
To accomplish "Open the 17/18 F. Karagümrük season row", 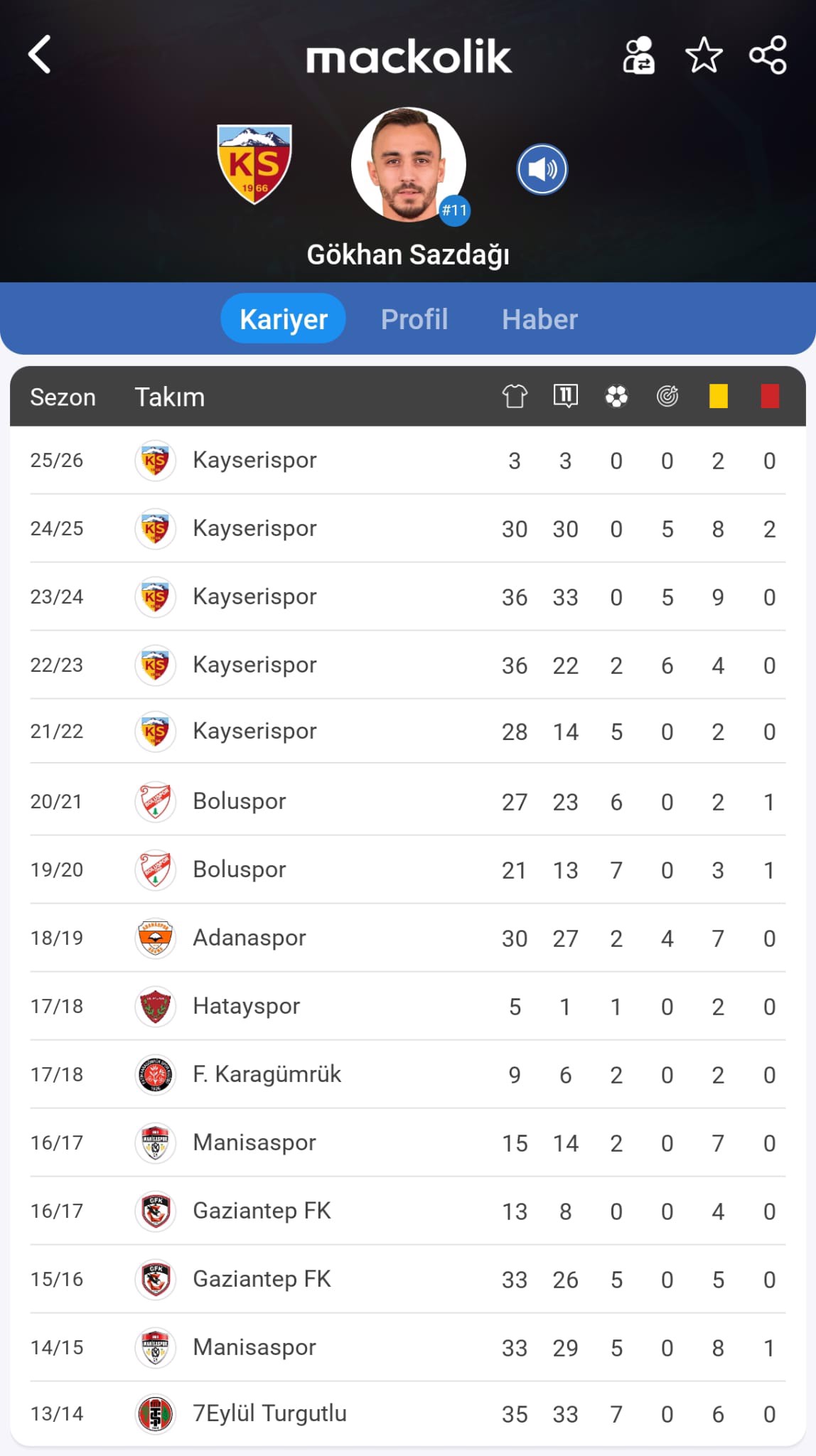I will (408, 1075).
